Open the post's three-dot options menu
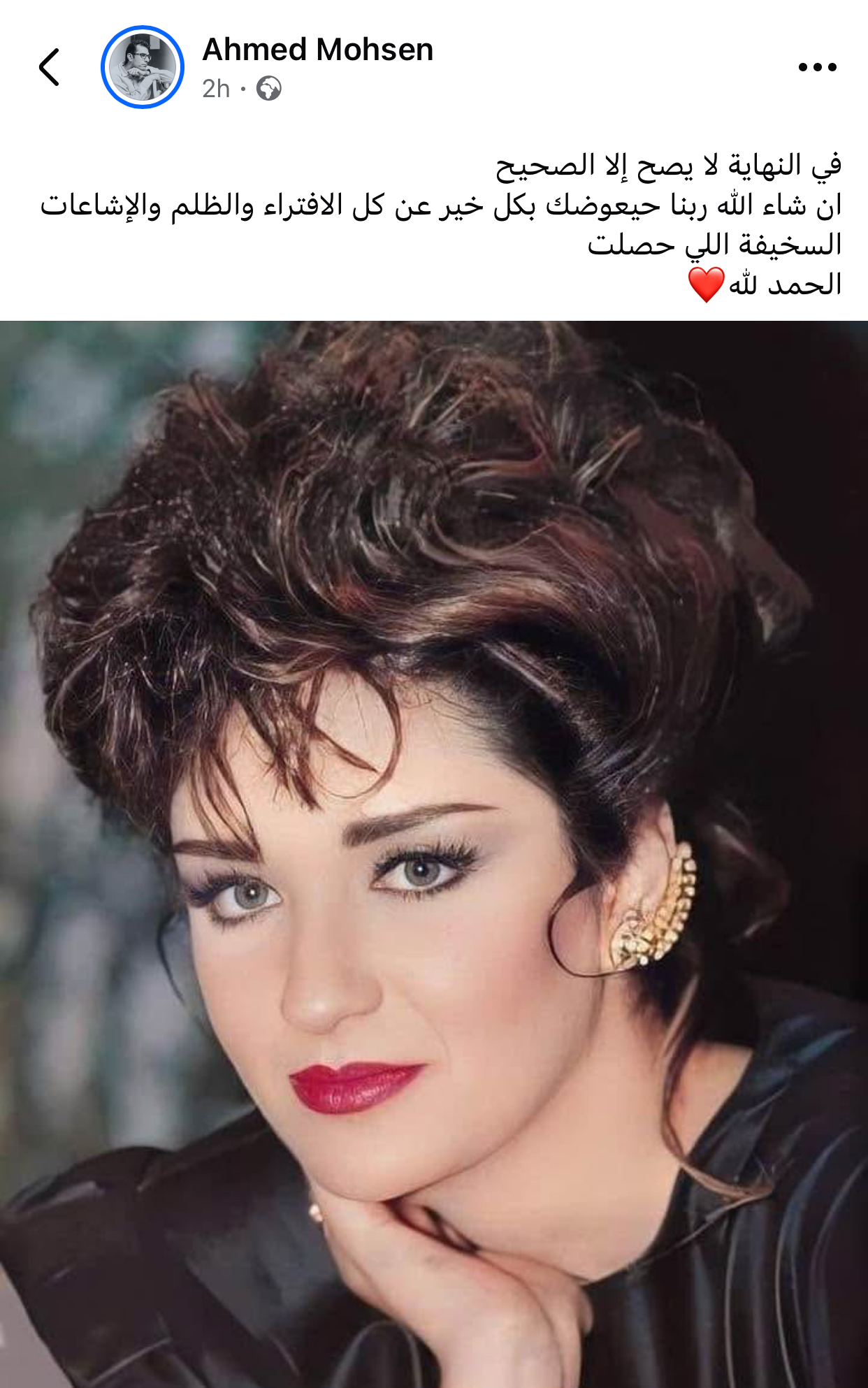The image size is (868, 1388). pos(817,67)
